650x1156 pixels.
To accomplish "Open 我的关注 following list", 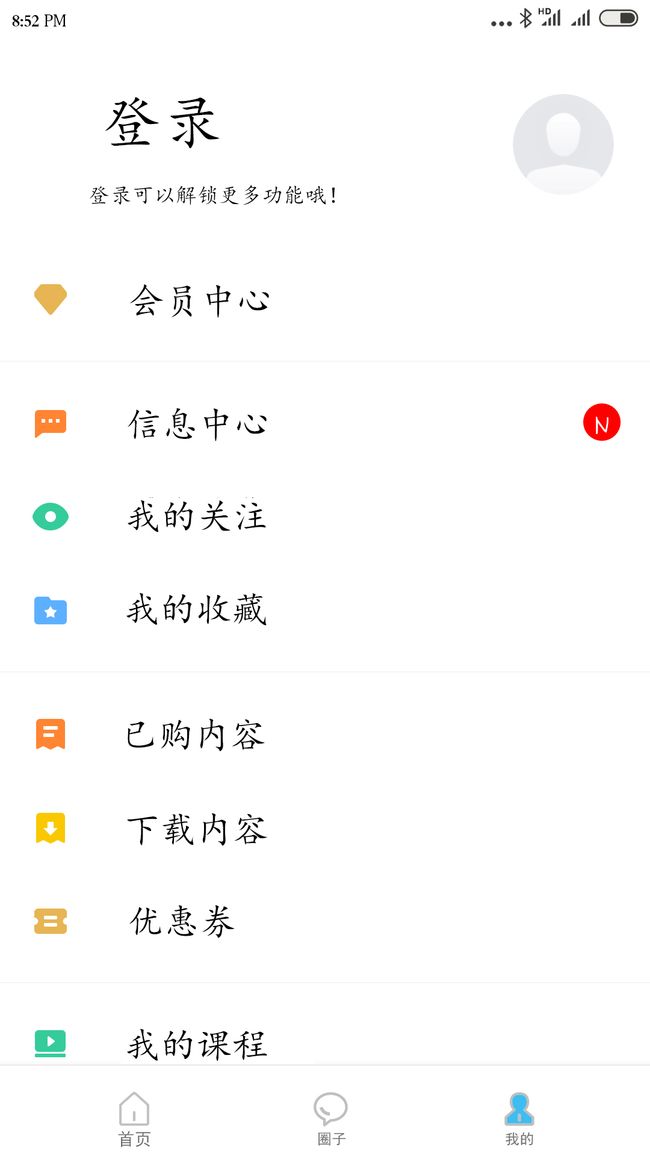I will click(325, 516).
